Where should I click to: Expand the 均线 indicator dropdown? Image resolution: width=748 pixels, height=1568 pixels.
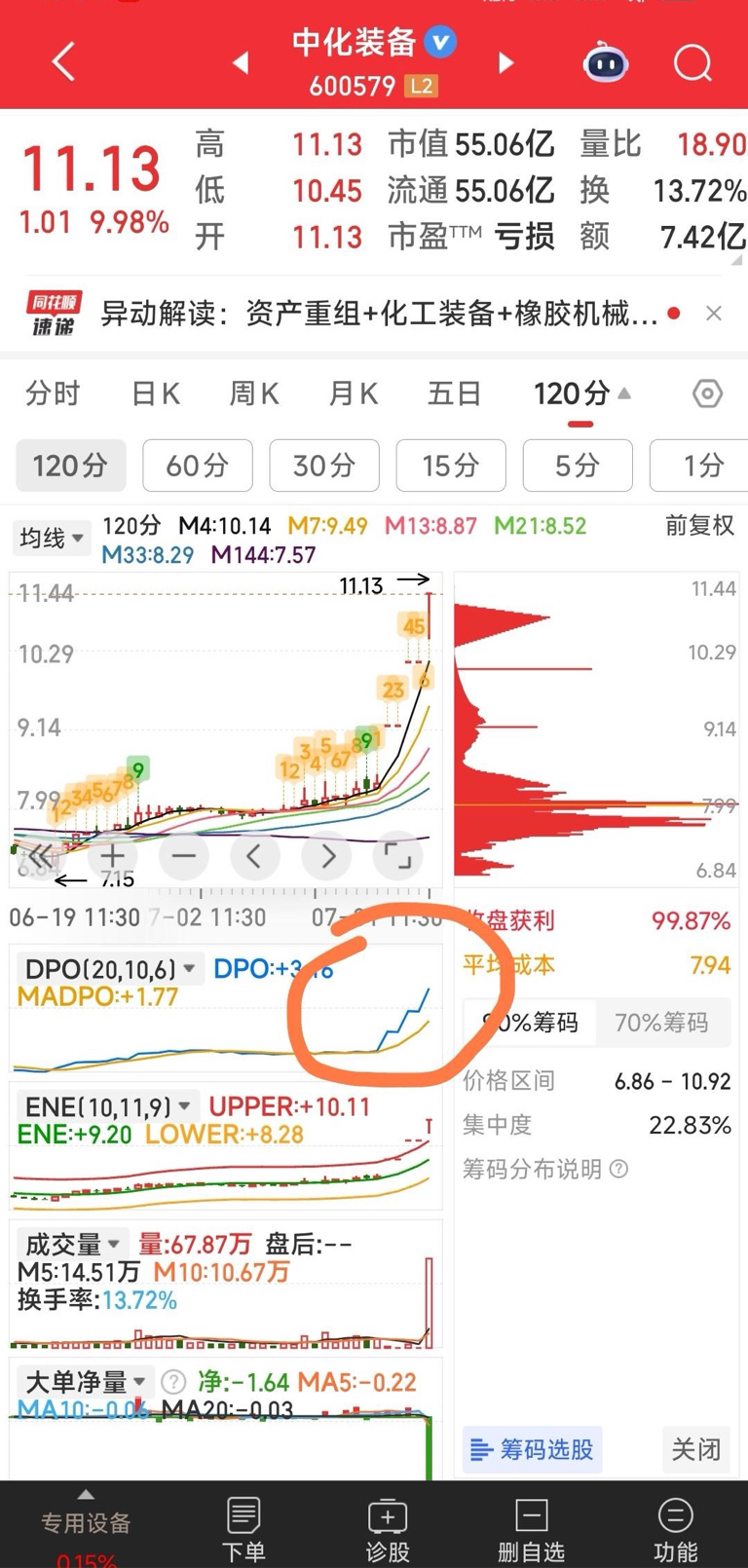[x=51, y=538]
